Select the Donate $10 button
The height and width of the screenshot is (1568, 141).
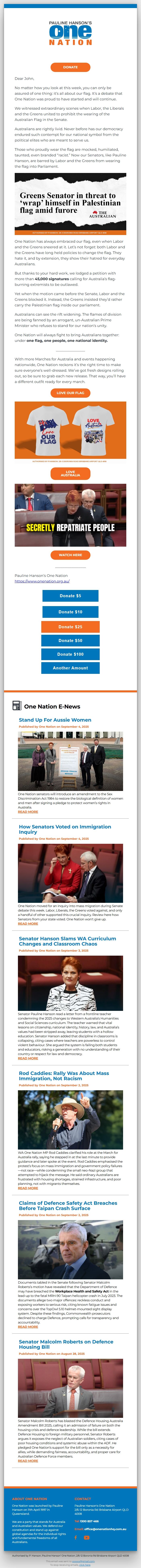coord(70,612)
